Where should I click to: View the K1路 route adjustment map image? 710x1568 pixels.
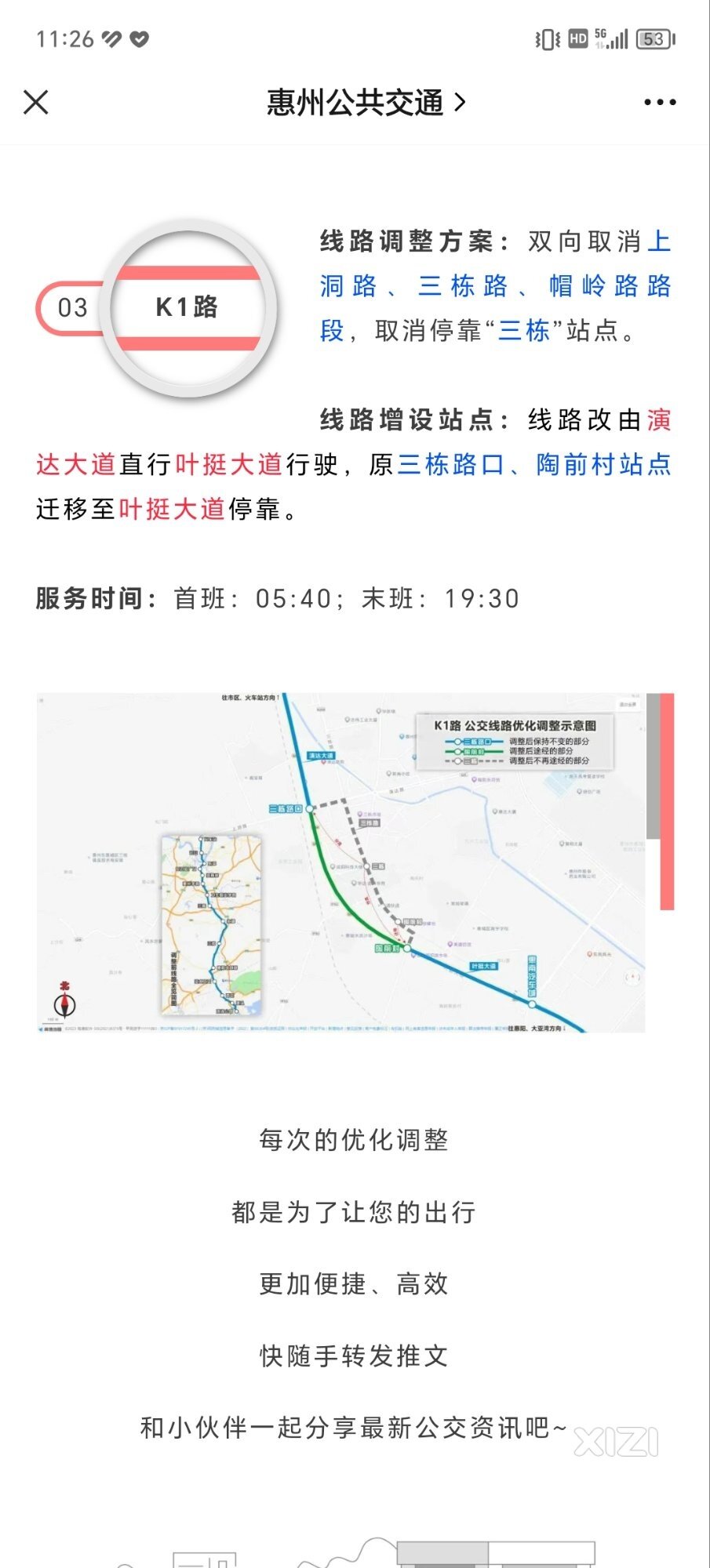click(340, 862)
